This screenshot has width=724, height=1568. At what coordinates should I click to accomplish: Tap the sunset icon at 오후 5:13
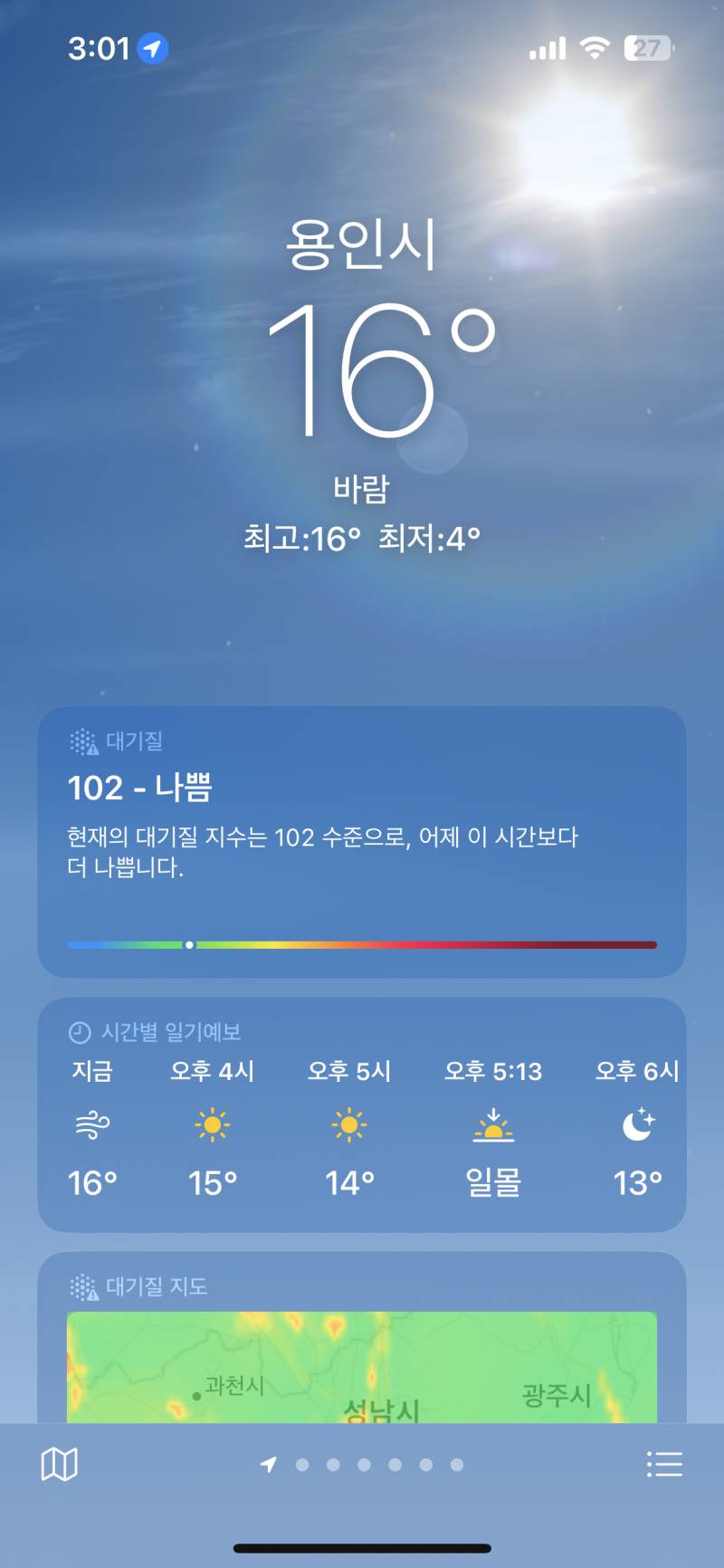click(493, 1125)
